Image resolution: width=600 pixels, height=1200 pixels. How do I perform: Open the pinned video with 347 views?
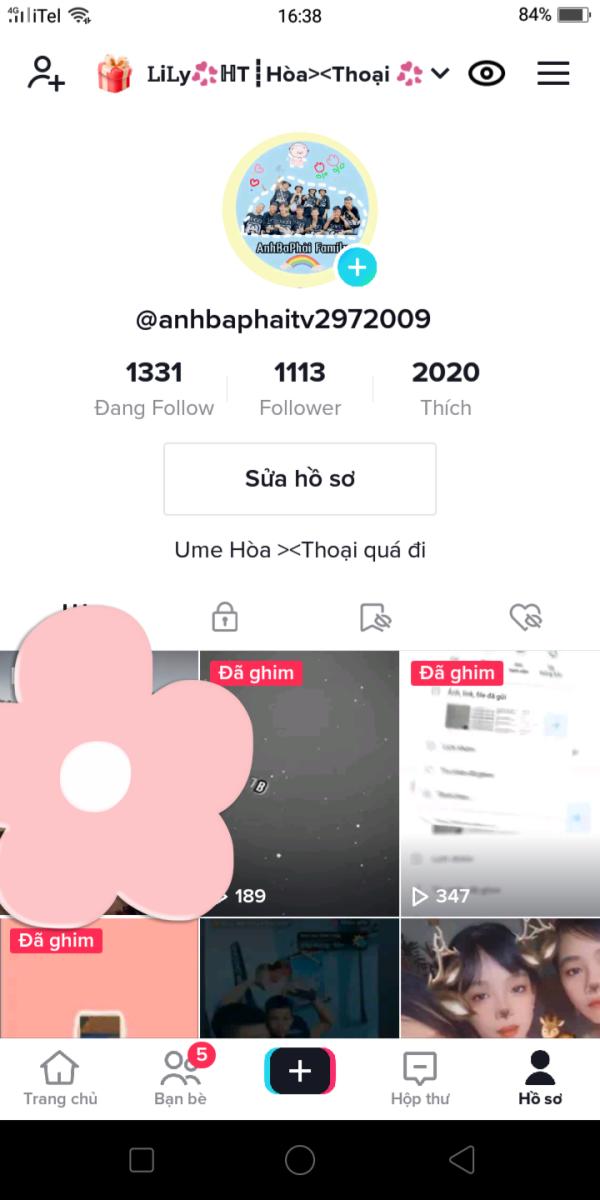(500, 783)
